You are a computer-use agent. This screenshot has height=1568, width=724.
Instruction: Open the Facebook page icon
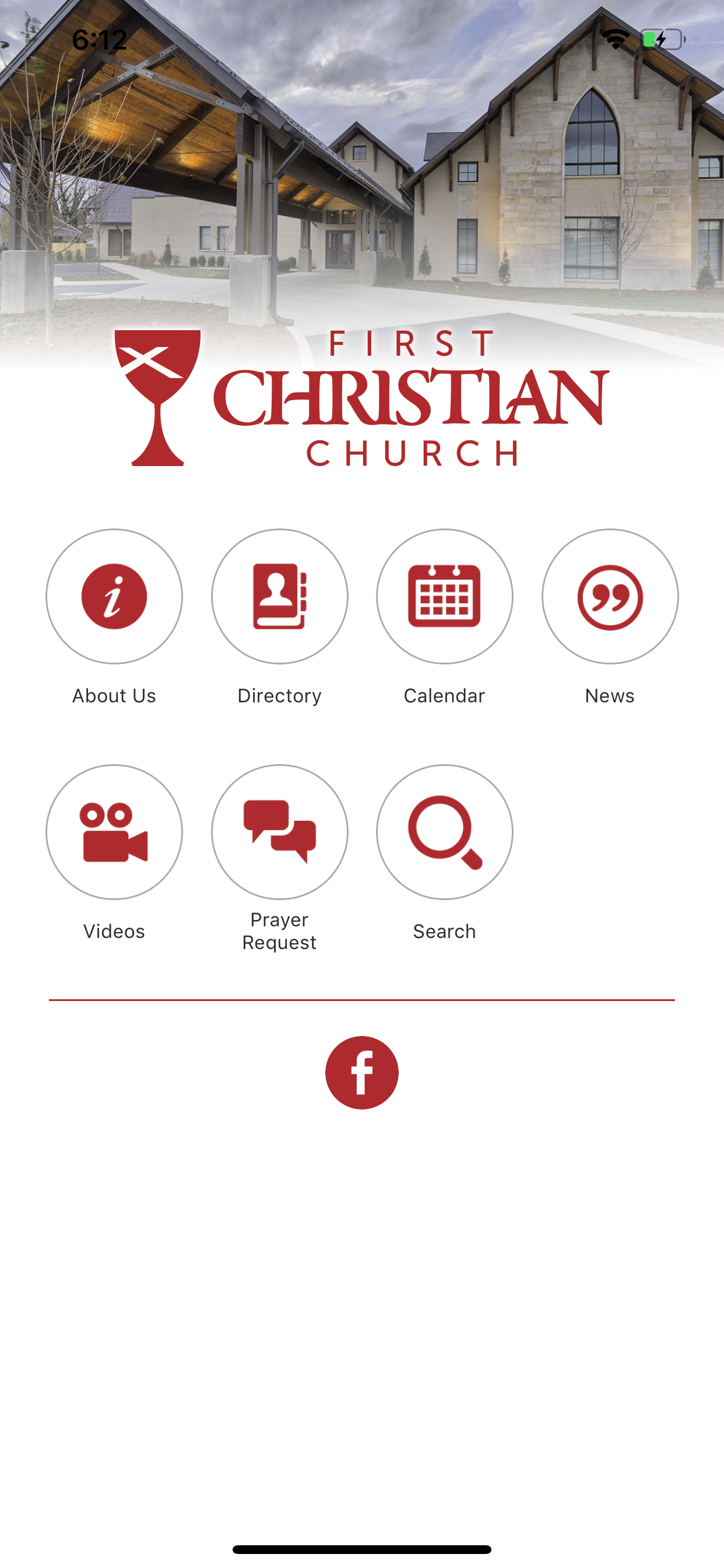[362, 1073]
